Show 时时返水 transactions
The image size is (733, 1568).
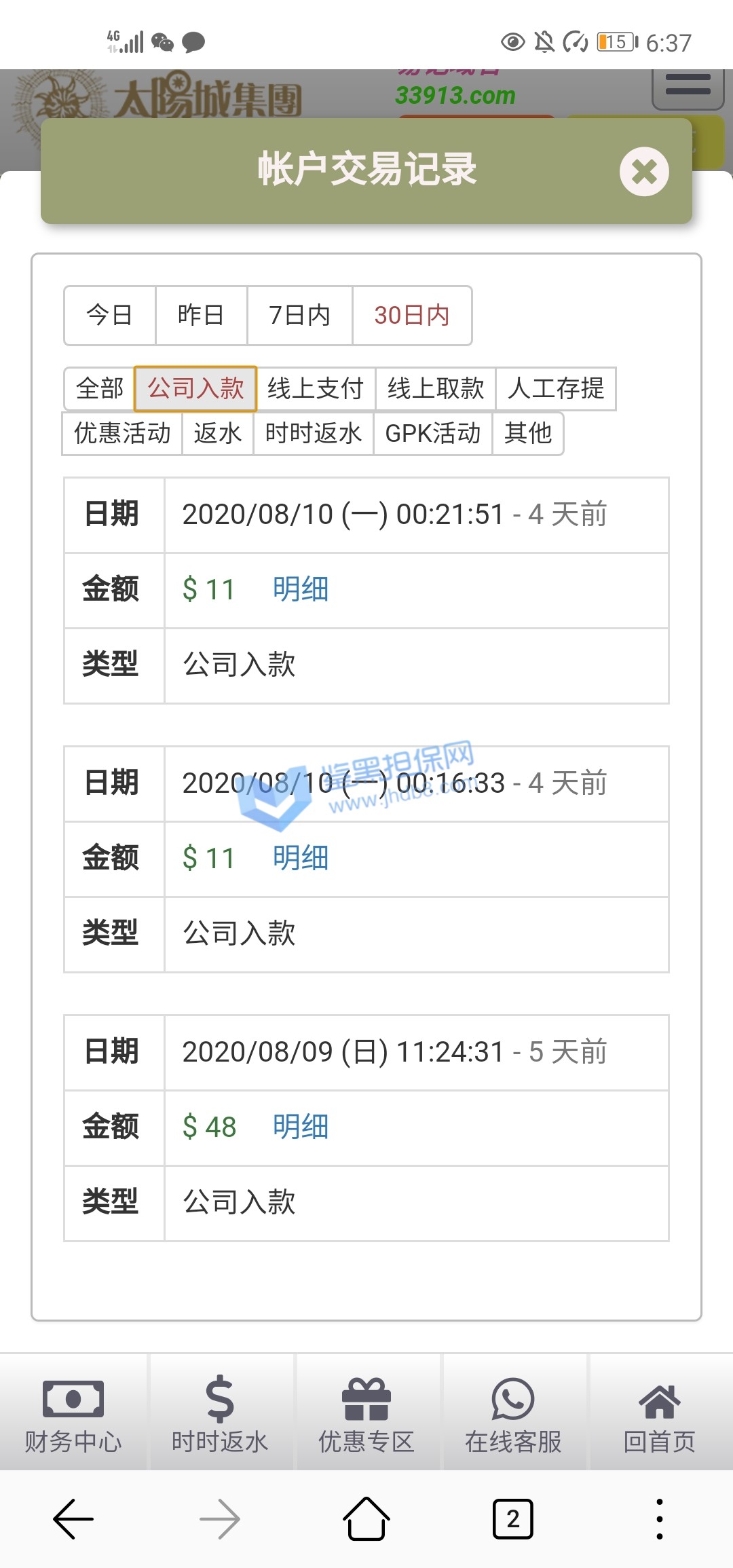pos(314,433)
